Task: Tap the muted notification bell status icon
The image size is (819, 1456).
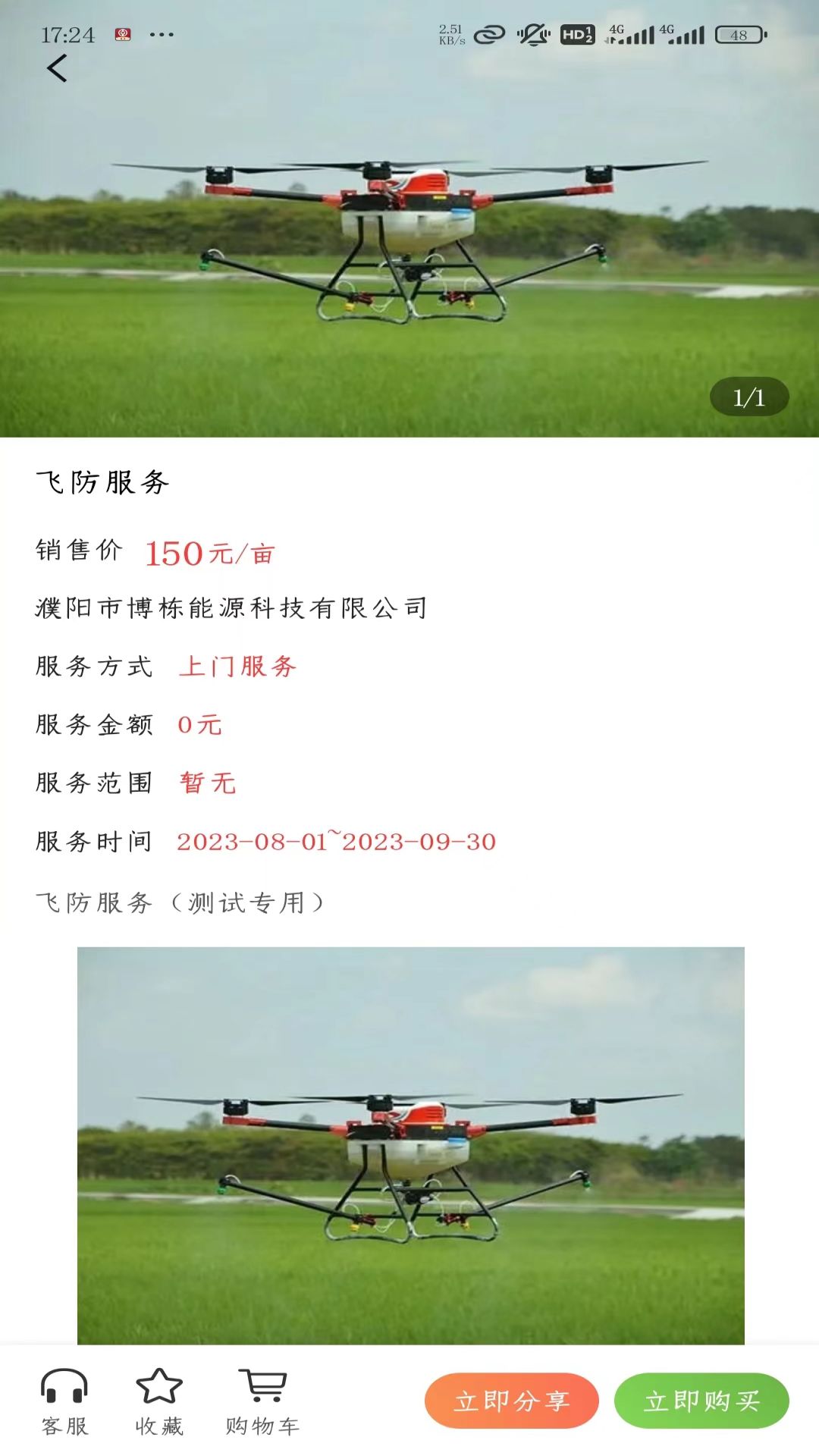Action: [x=533, y=34]
